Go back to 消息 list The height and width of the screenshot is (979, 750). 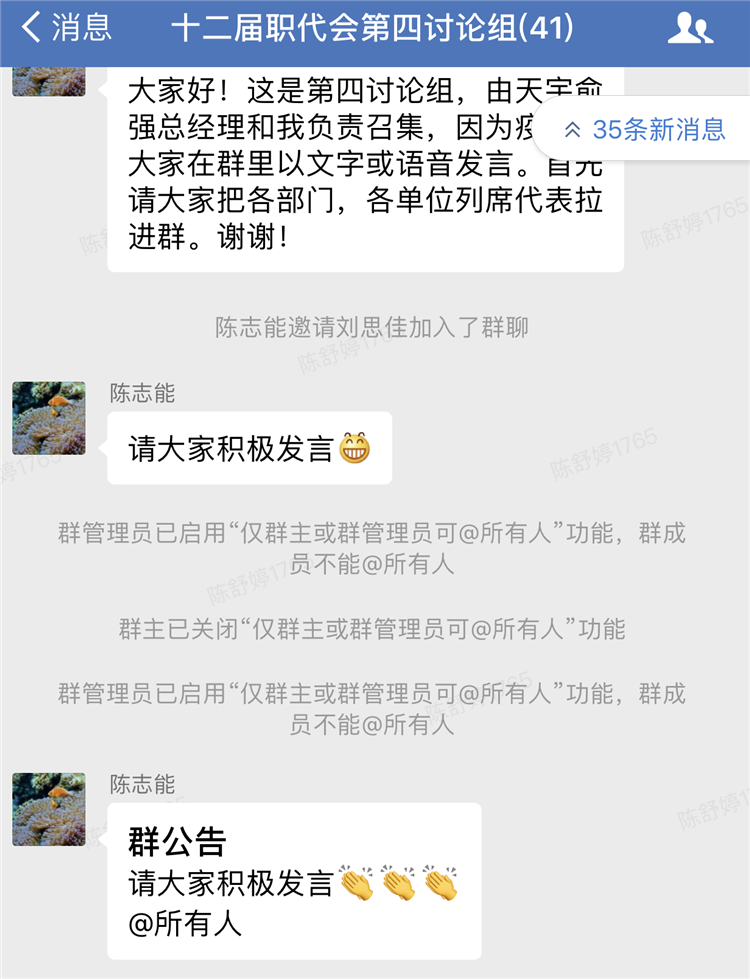[66, 28]
